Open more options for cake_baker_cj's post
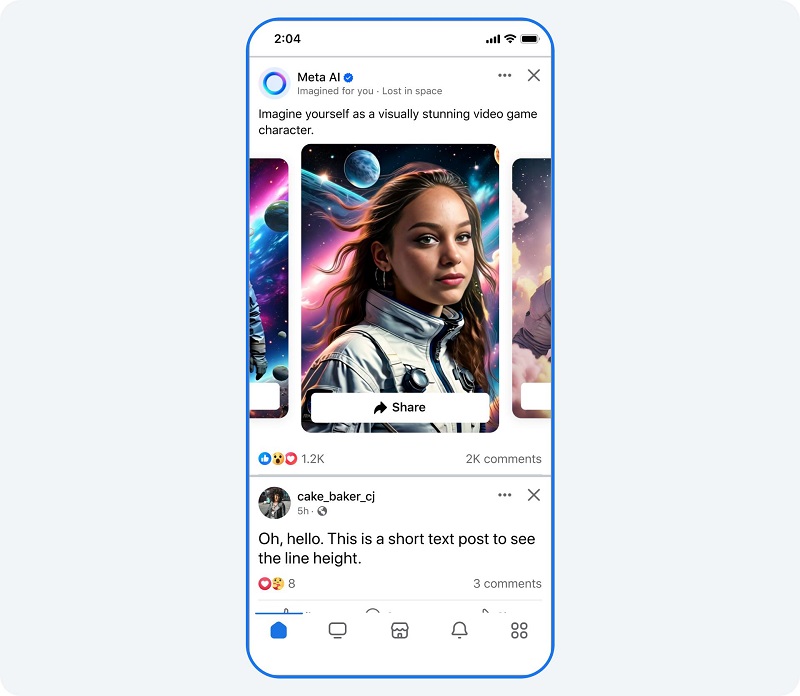This screenshot has height=696, width=800. pos(505,495)
